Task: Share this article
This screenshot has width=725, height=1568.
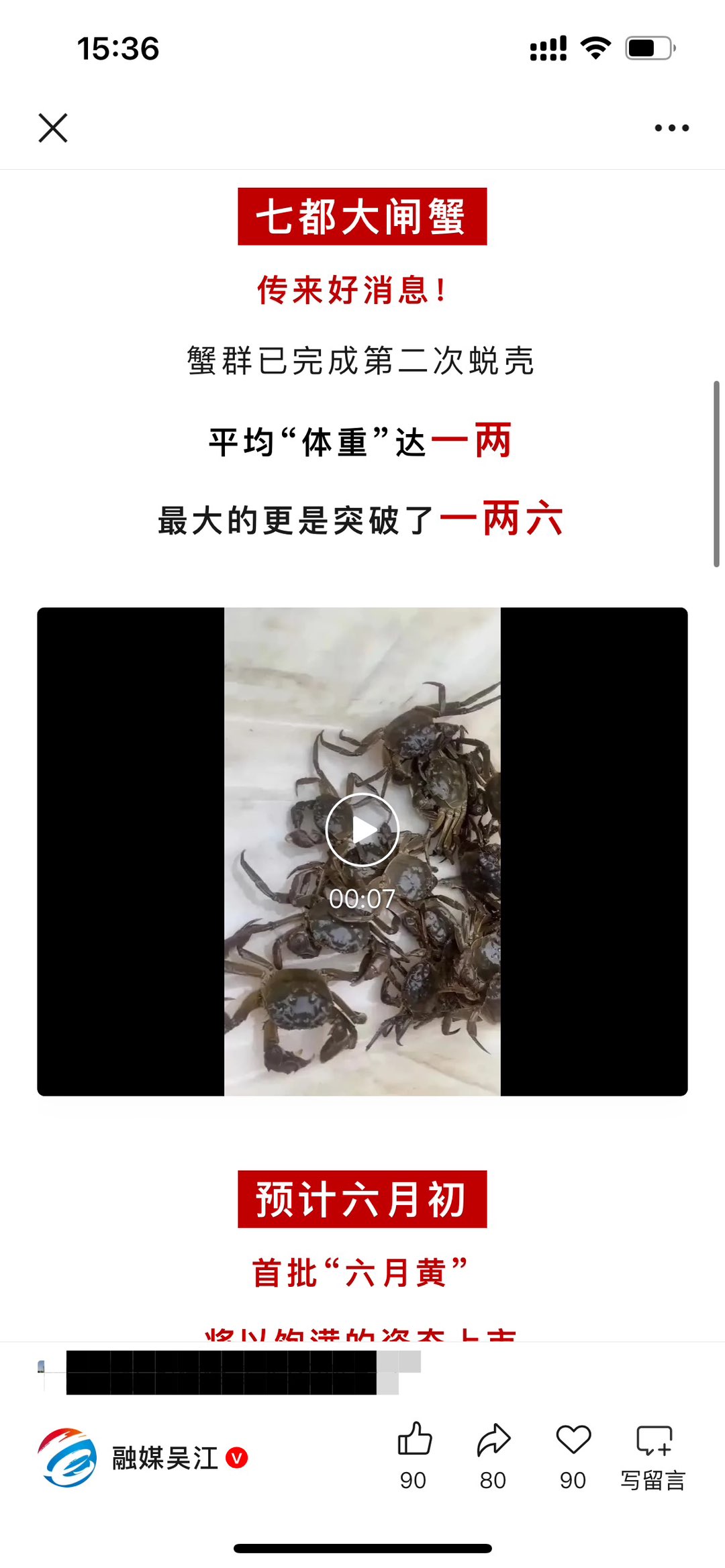Action: (493, 1440)
